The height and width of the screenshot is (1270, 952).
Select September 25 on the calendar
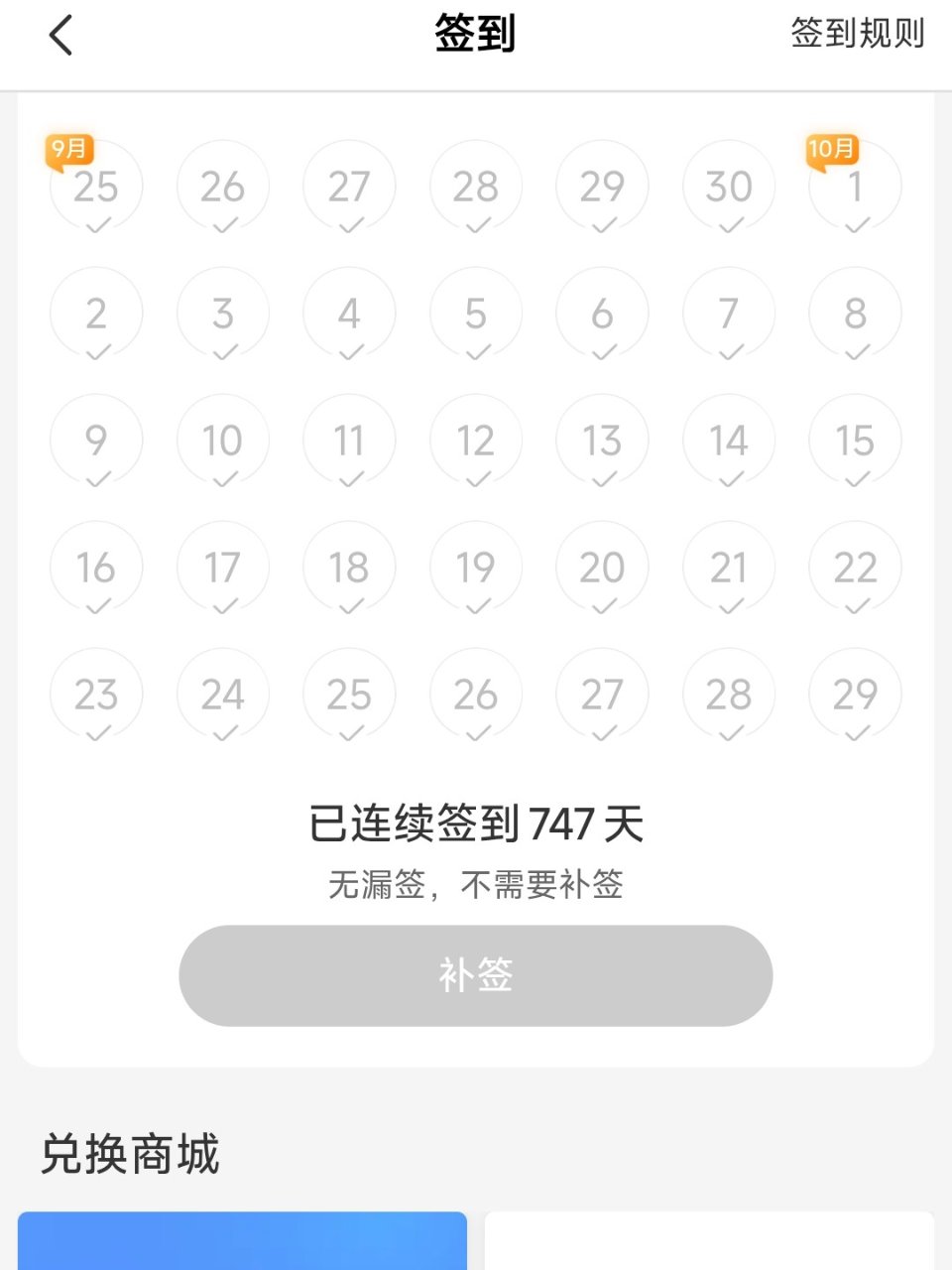click(x=95, y=186)
